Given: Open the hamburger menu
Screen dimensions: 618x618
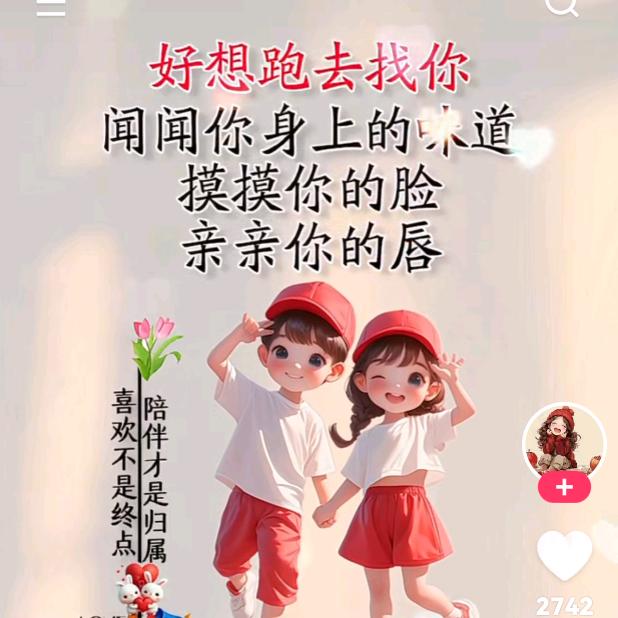Looking at the screenshot, I should [x=51, y=7].
